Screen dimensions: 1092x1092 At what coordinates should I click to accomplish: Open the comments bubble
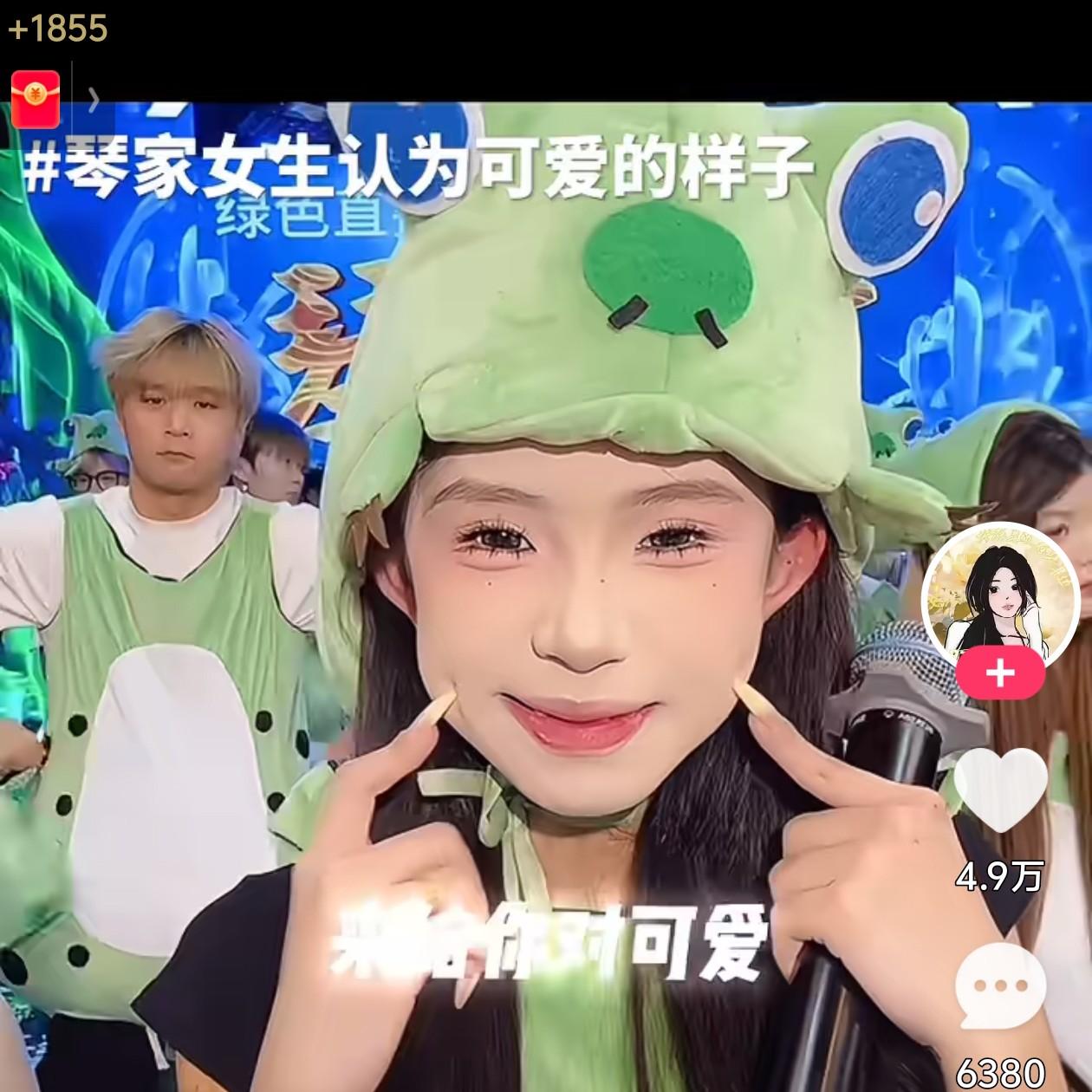coord(1000,987)
